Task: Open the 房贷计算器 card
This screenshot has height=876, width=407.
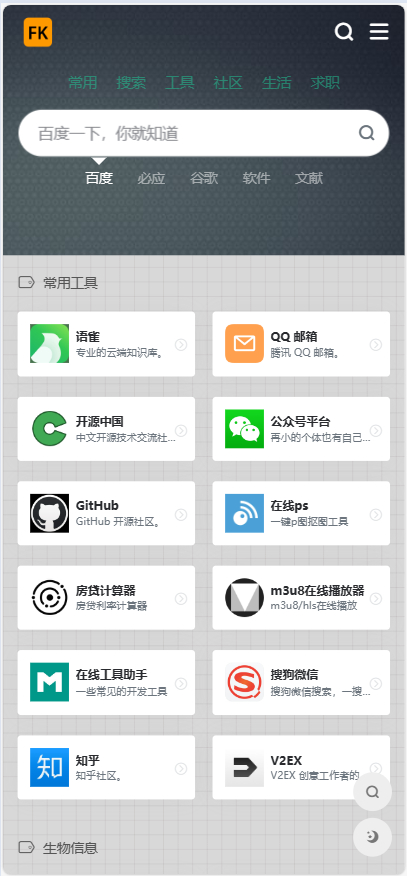Action: 106,598
